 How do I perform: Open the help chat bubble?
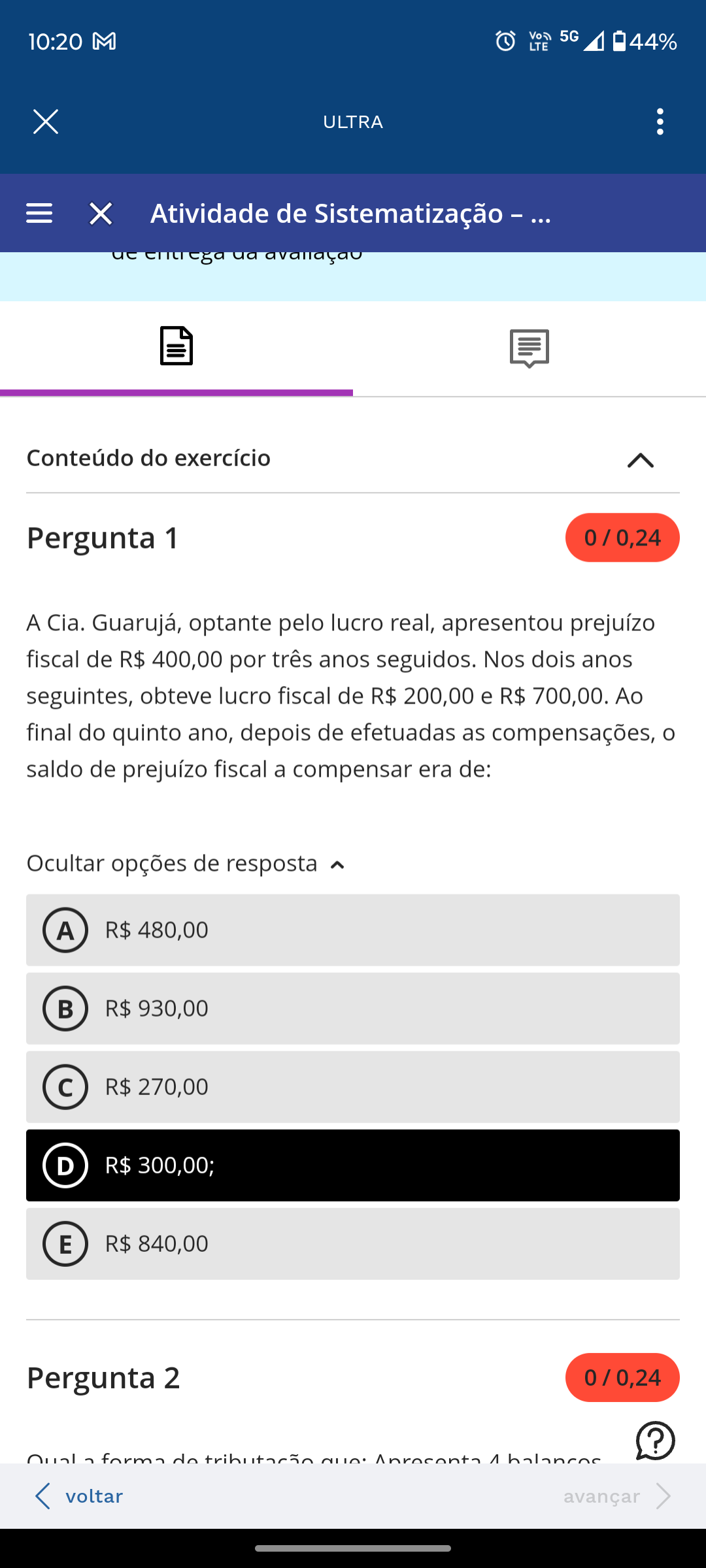[655, 1440]
